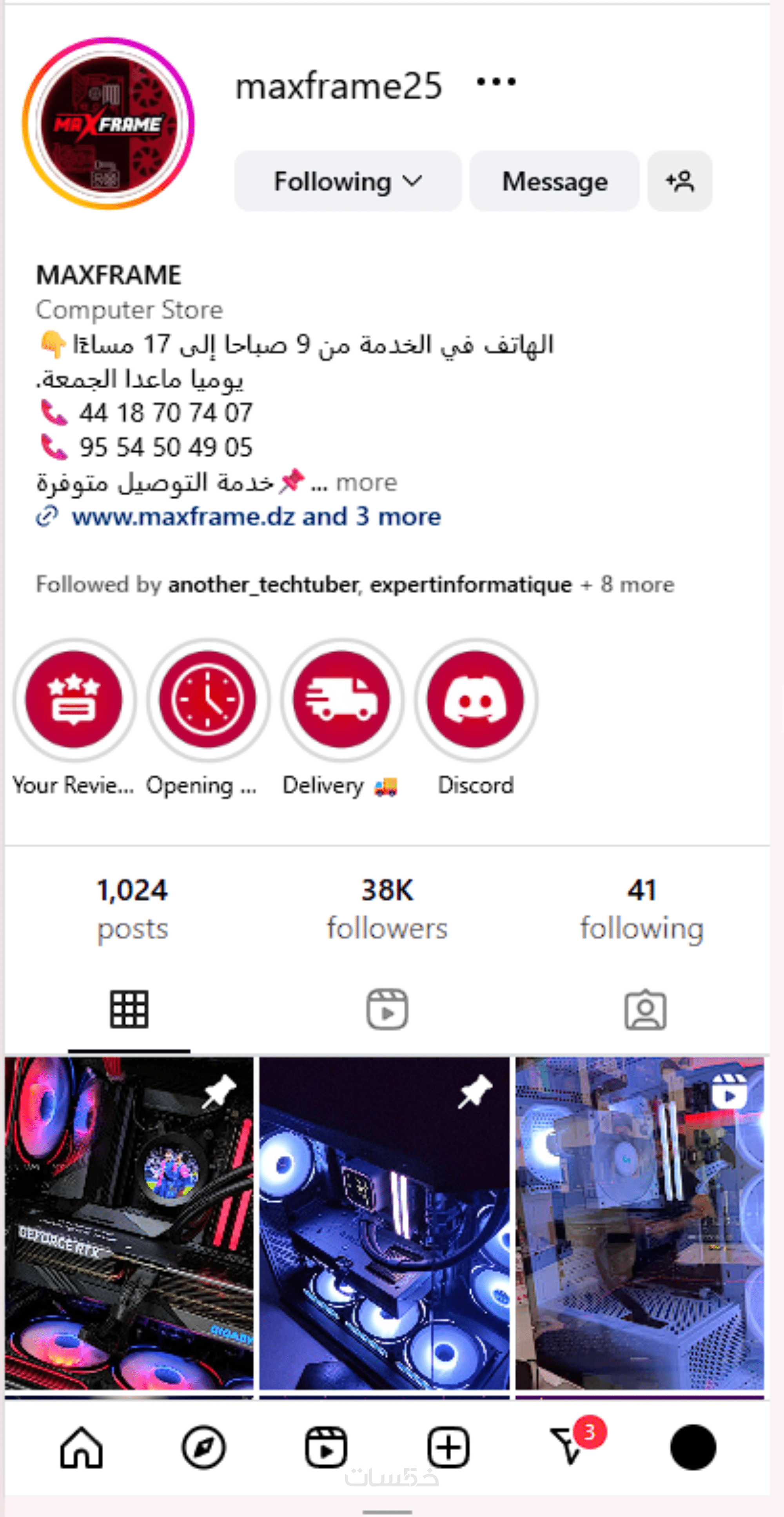Switch to the Reels tab
This screenshot has height=1517, width=784.
(387, 1010)
